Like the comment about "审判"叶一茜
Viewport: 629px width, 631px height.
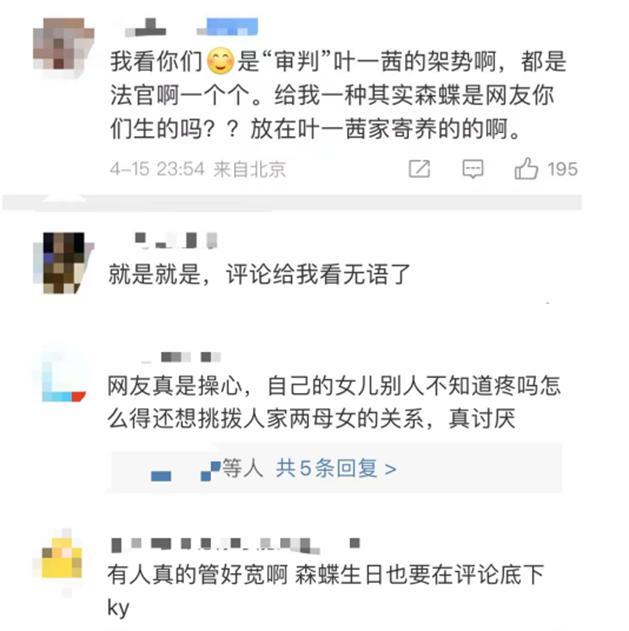click(527, 169)
